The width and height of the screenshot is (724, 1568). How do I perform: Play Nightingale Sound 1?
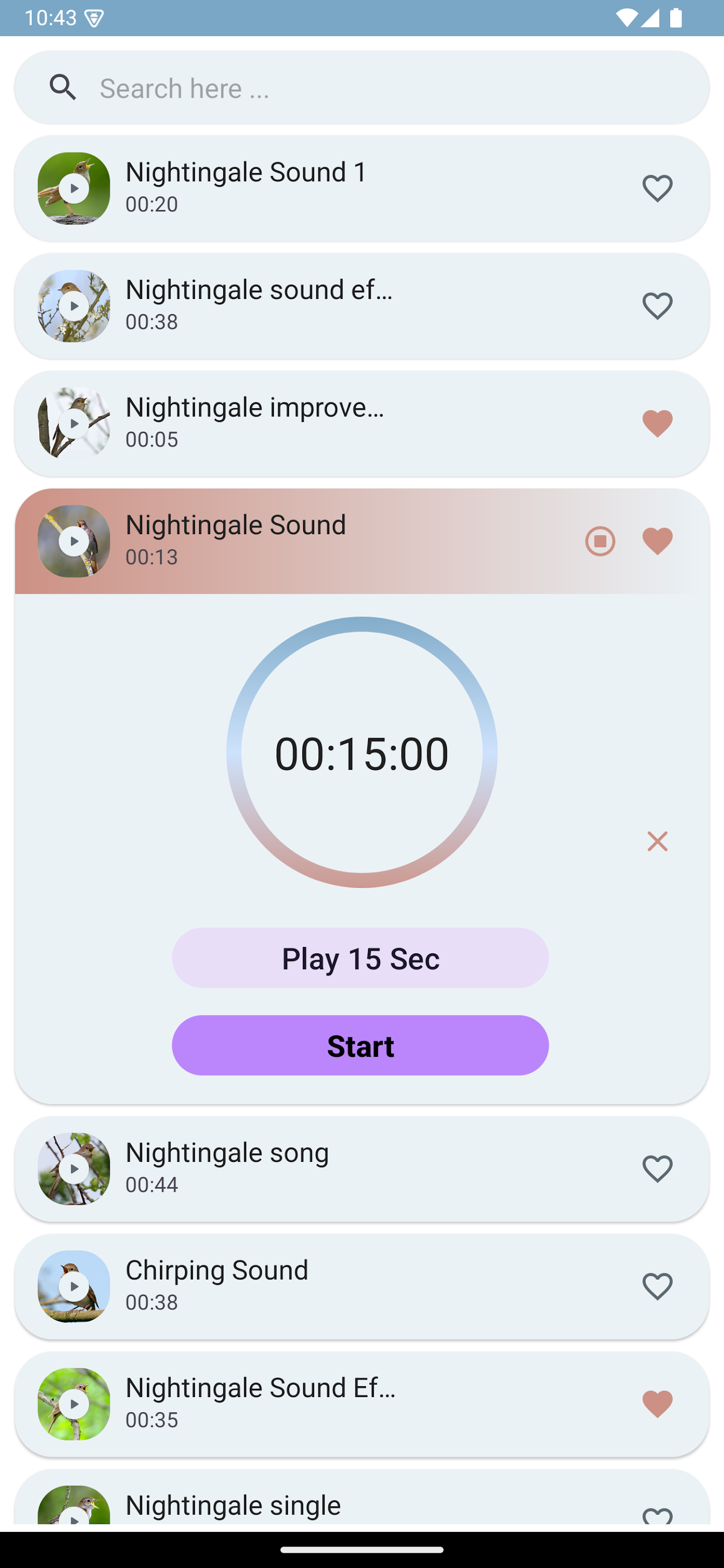pyautogui.click(x=74, y=189)
